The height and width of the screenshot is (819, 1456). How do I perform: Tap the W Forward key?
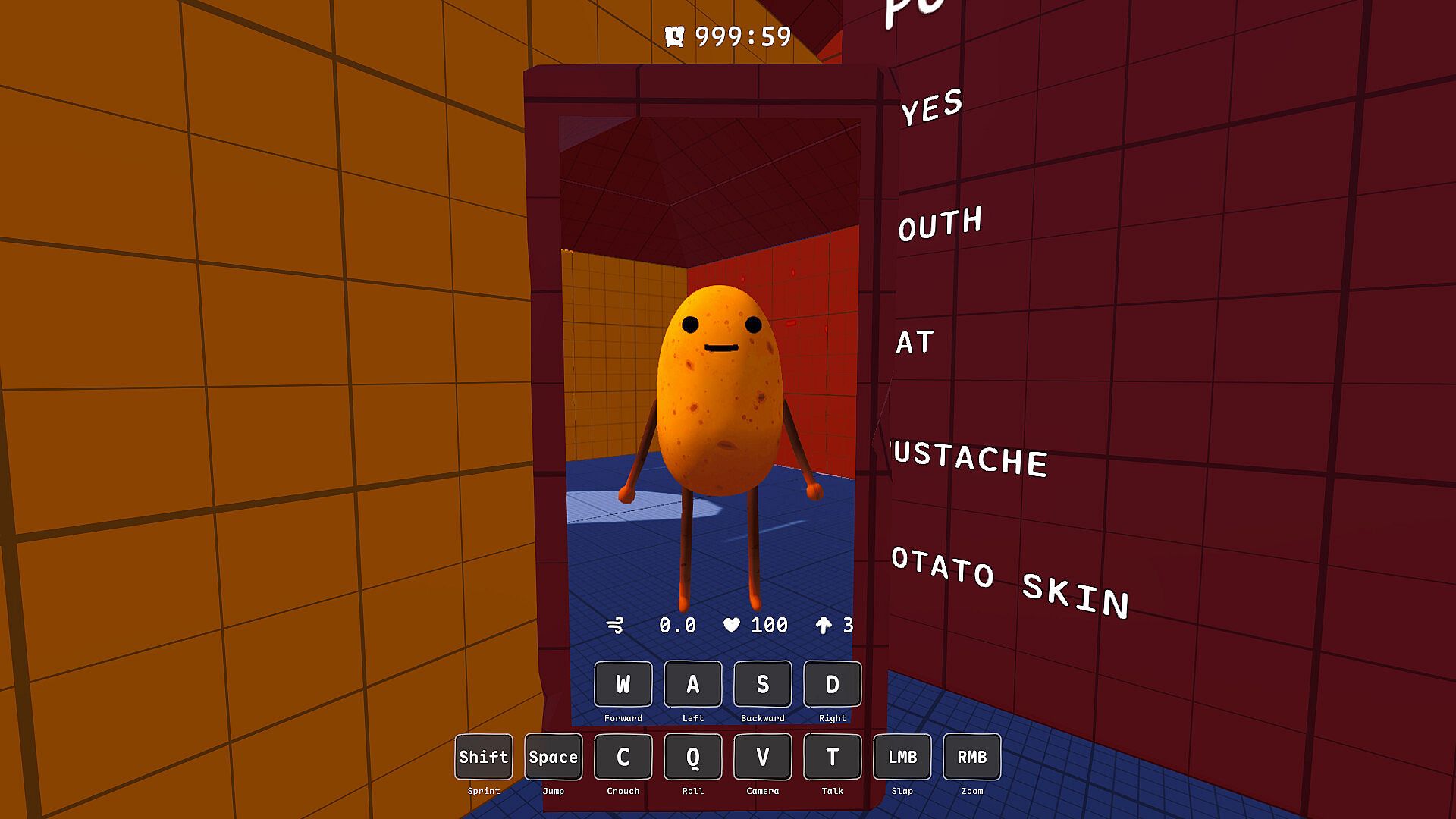[x=623, y=684]
